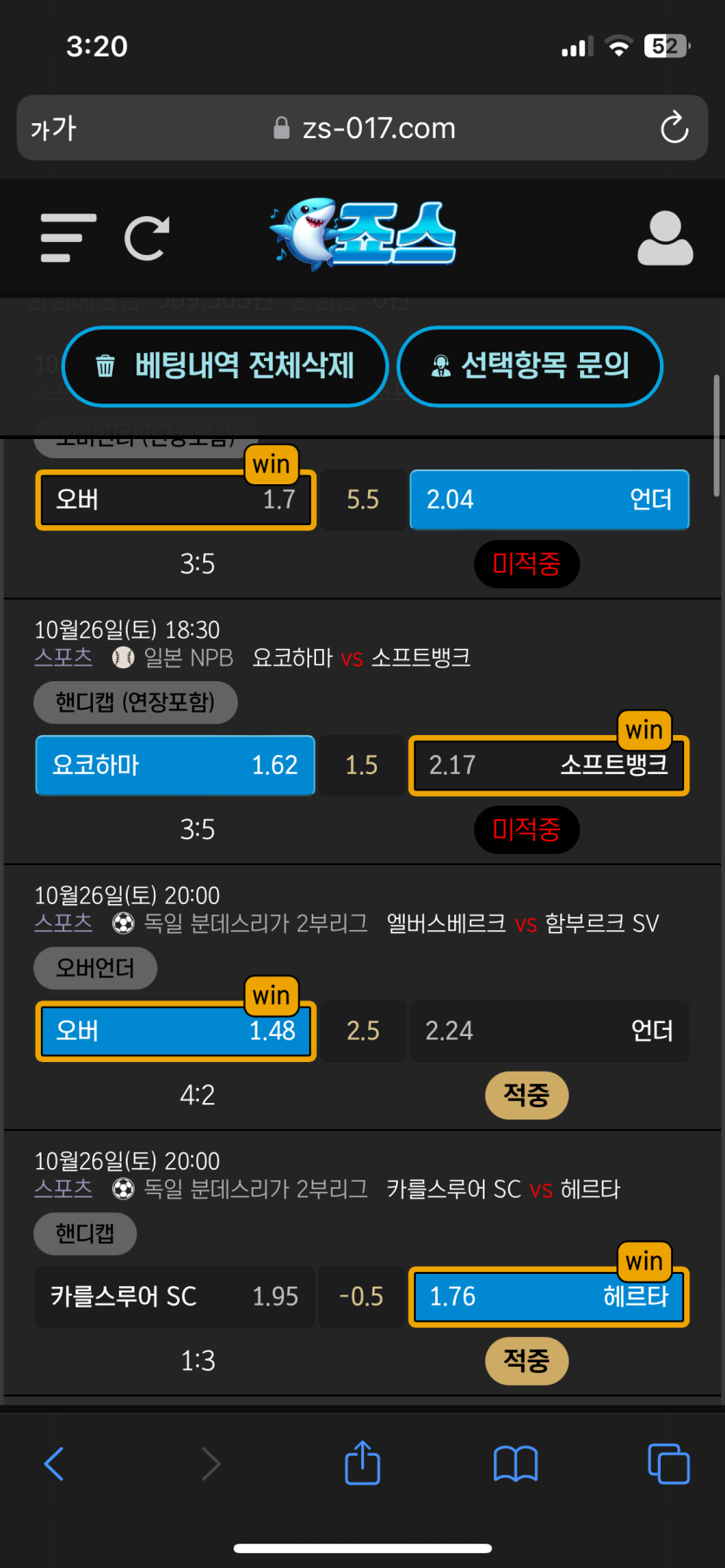Open browser bookmarks
Viewport: 725px width, 1568px height.
point(515,1464)
